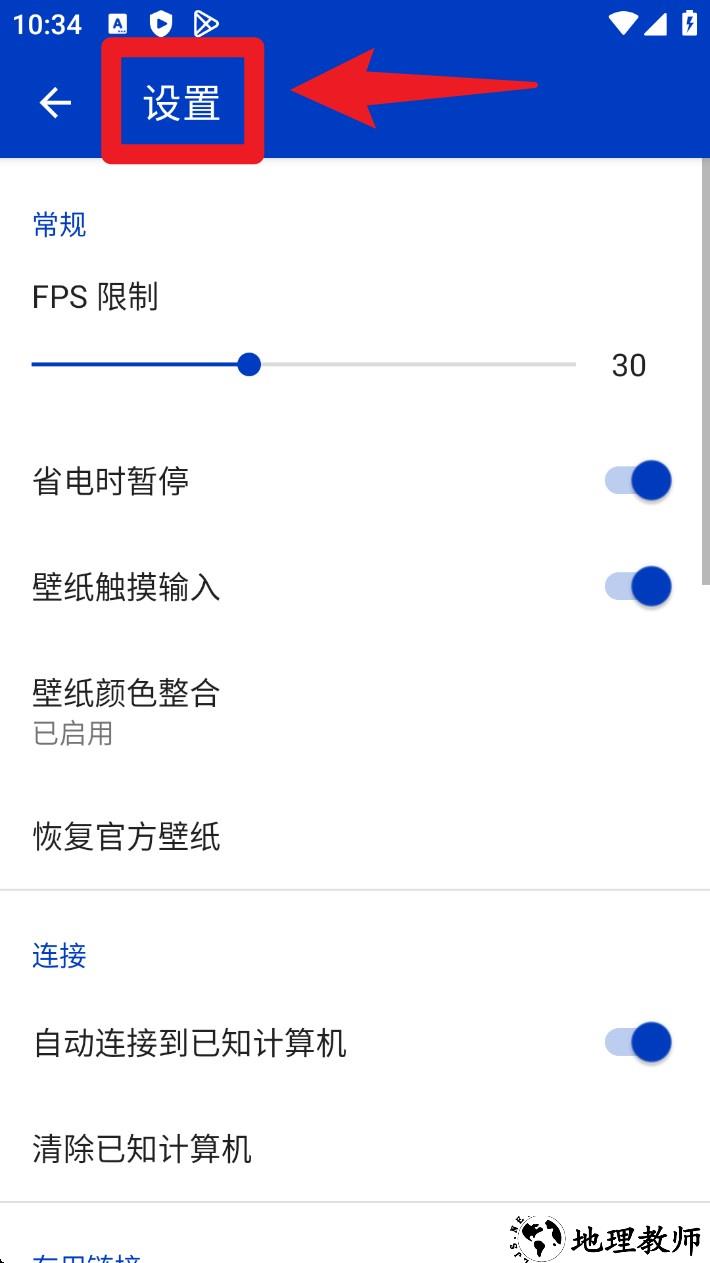Disable 壁纸触摸输入 switch
Viewport: 710px width, 1263px height.
coord(638,587)
